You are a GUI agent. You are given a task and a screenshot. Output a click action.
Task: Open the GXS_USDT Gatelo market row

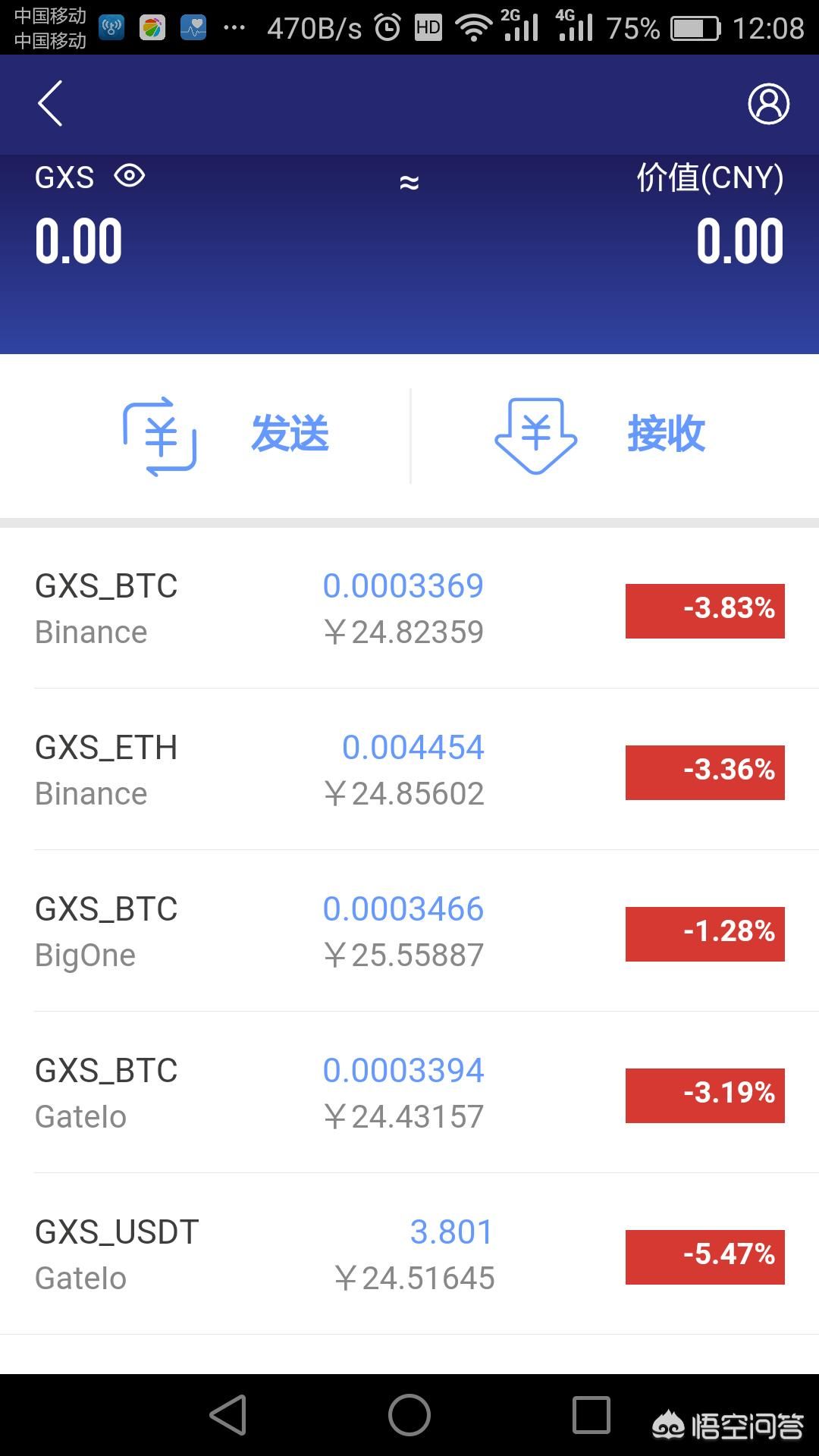[x=409, y=1254]
